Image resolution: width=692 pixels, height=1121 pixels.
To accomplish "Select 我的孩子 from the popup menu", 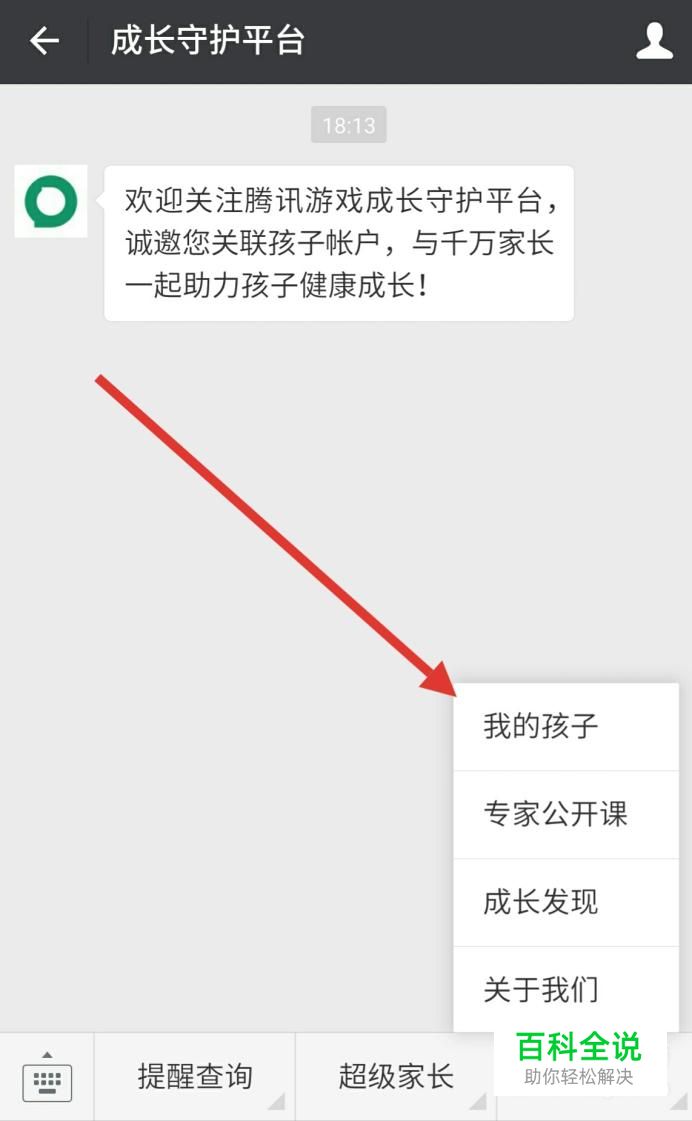I will (565, 727).
